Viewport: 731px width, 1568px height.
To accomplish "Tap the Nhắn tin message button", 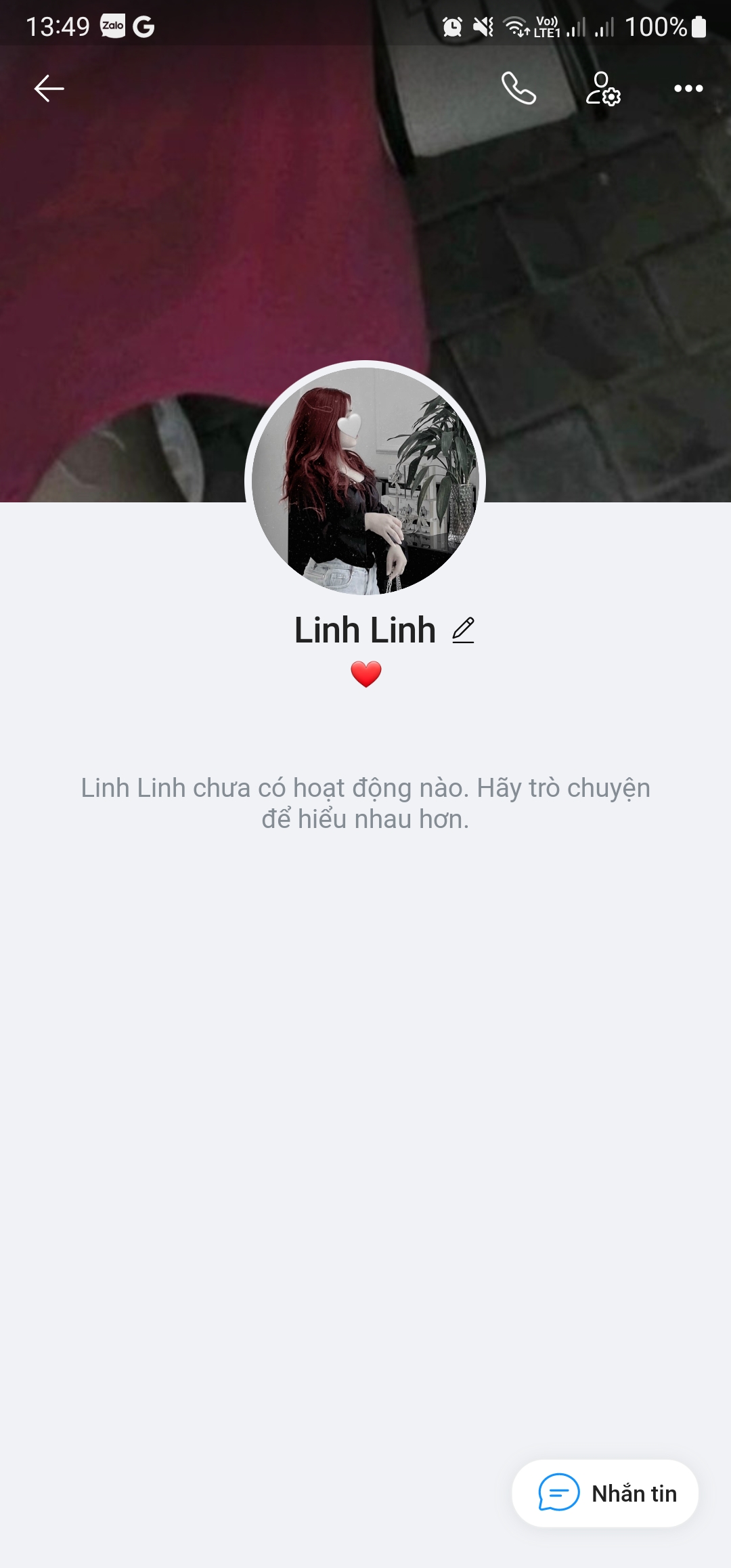I will click(605, 1493).
